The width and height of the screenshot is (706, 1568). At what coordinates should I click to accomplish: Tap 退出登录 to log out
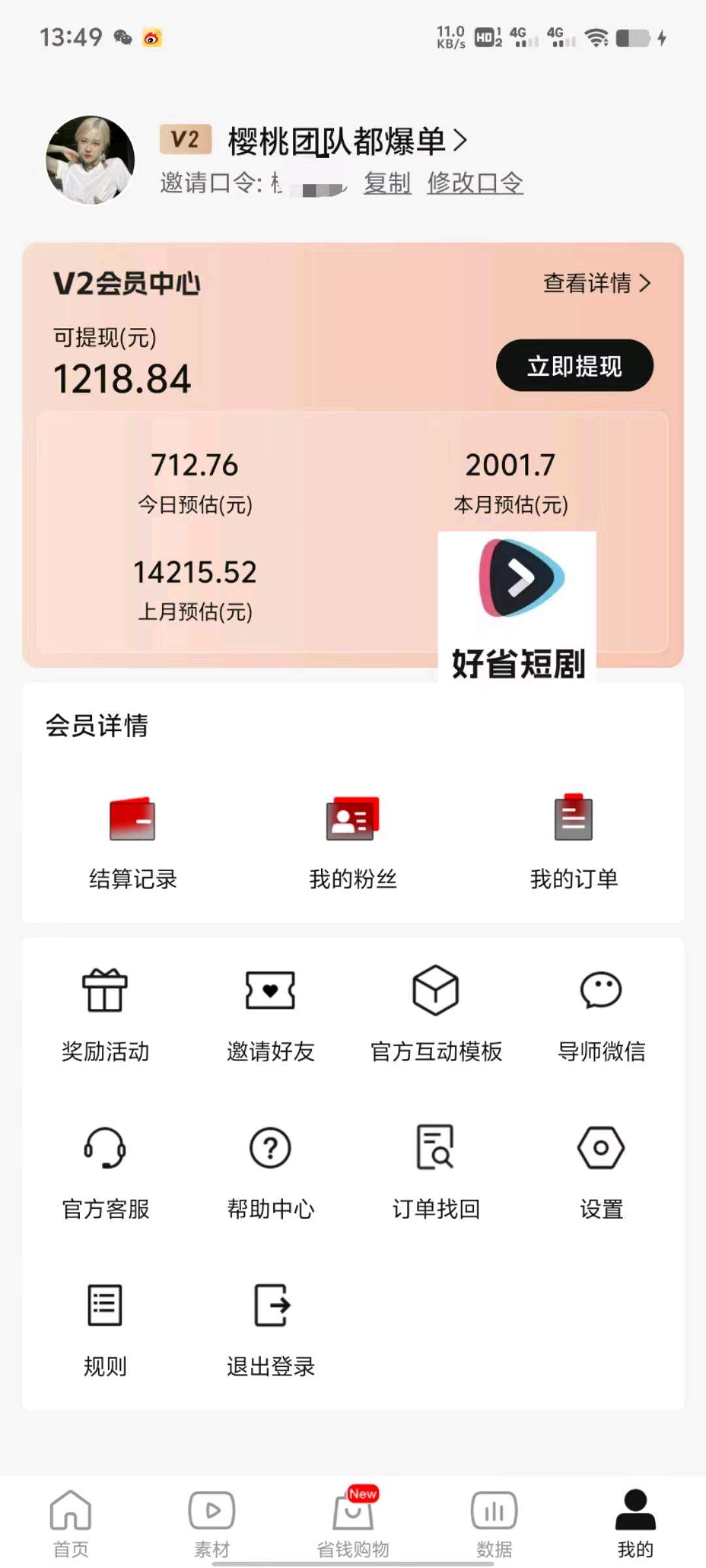tap(271, 1328)
